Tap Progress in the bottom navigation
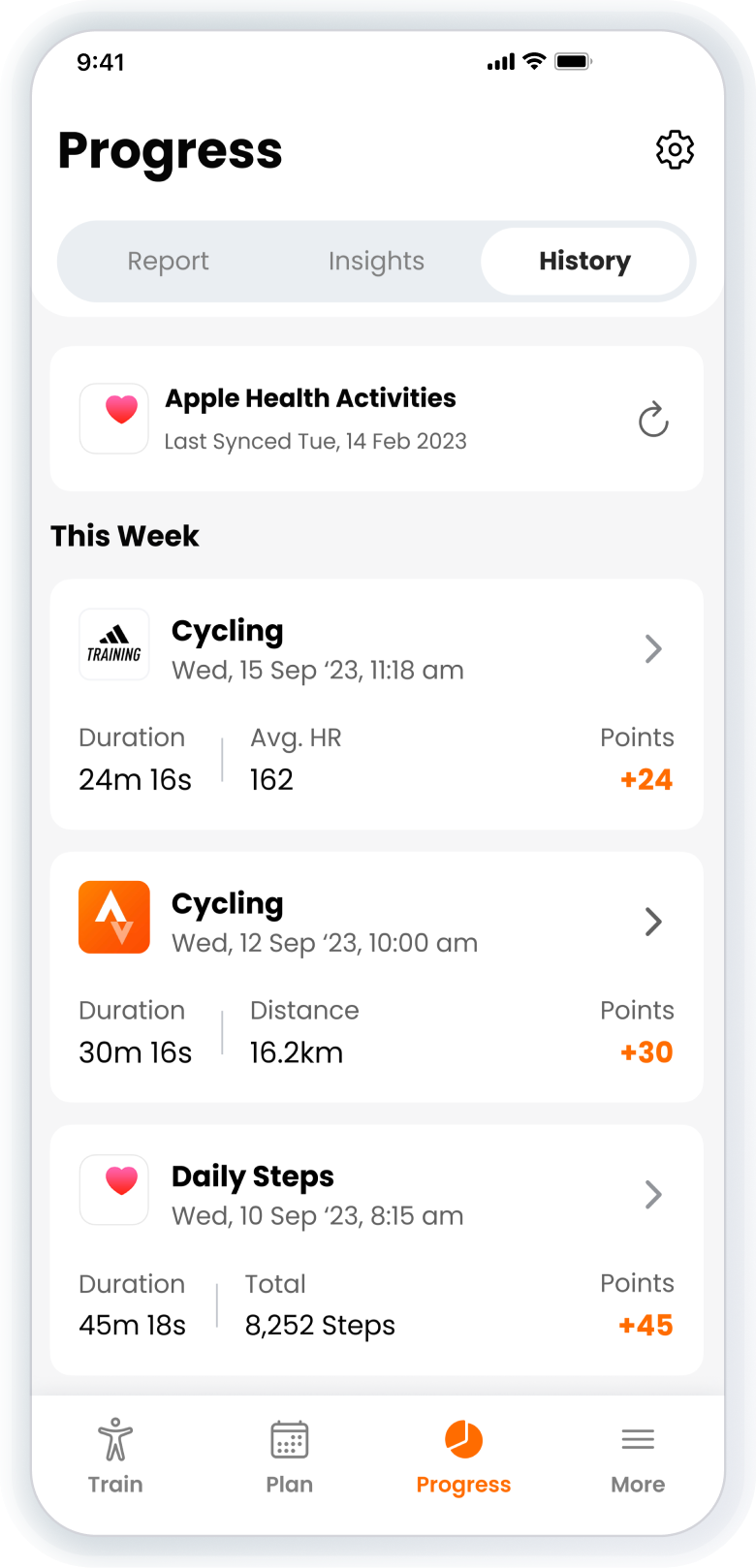 coord(463,1457)
